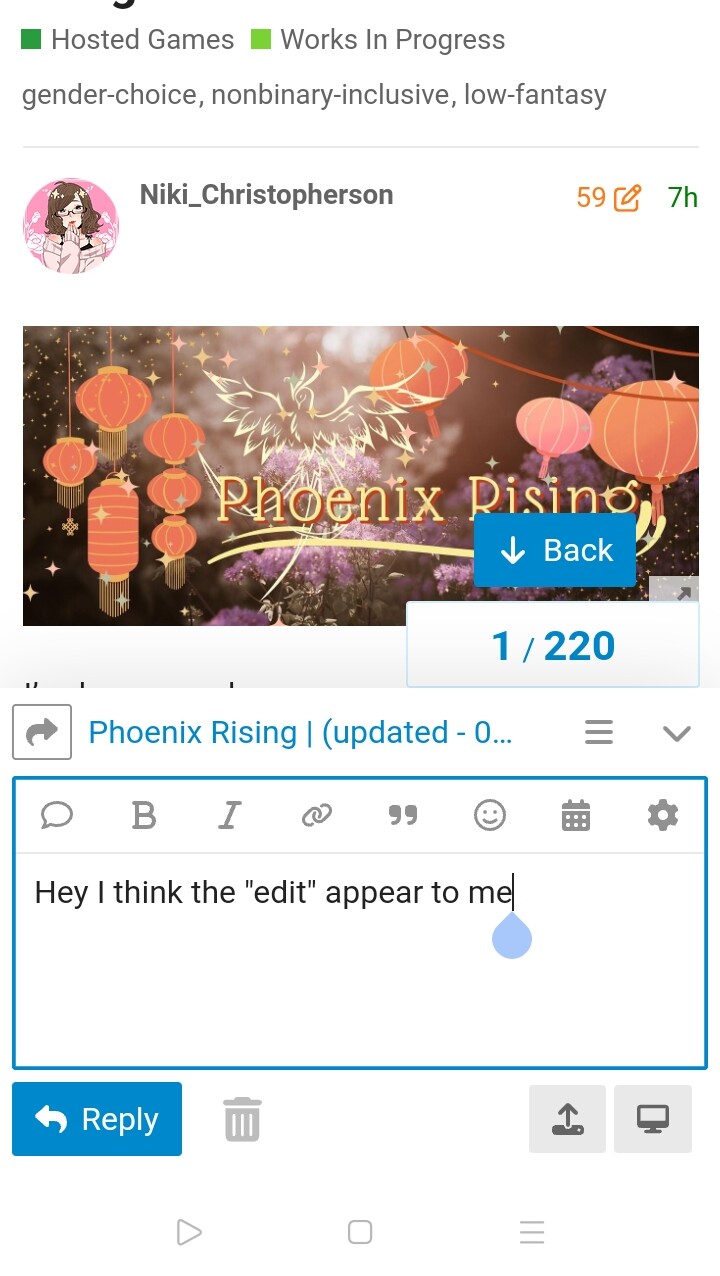
Task: Insert a blockquote
Action: point(402,816)
